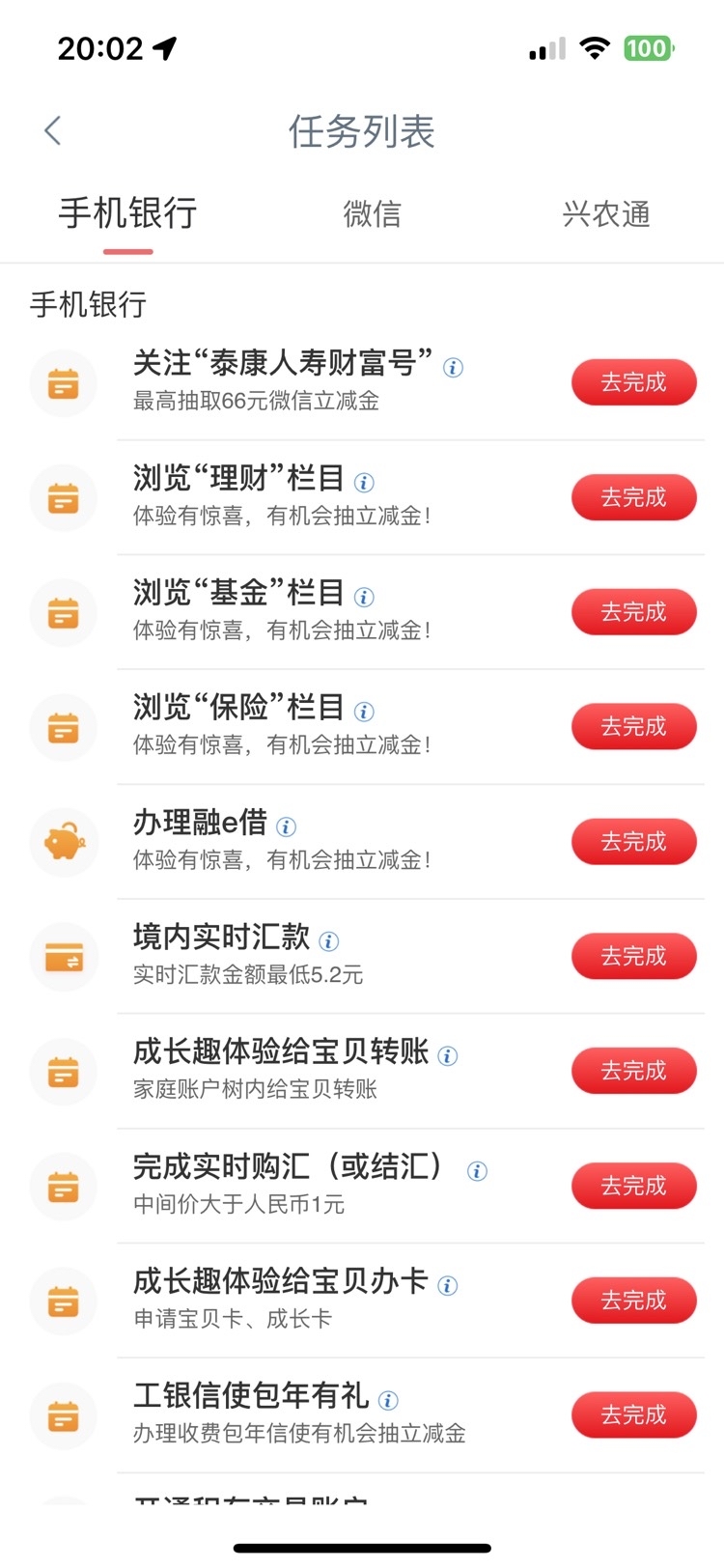Tap 去完成 for 浏览“基金”栏目
The height and width of the screenshot is (1568, 724).
click(634, 612)
